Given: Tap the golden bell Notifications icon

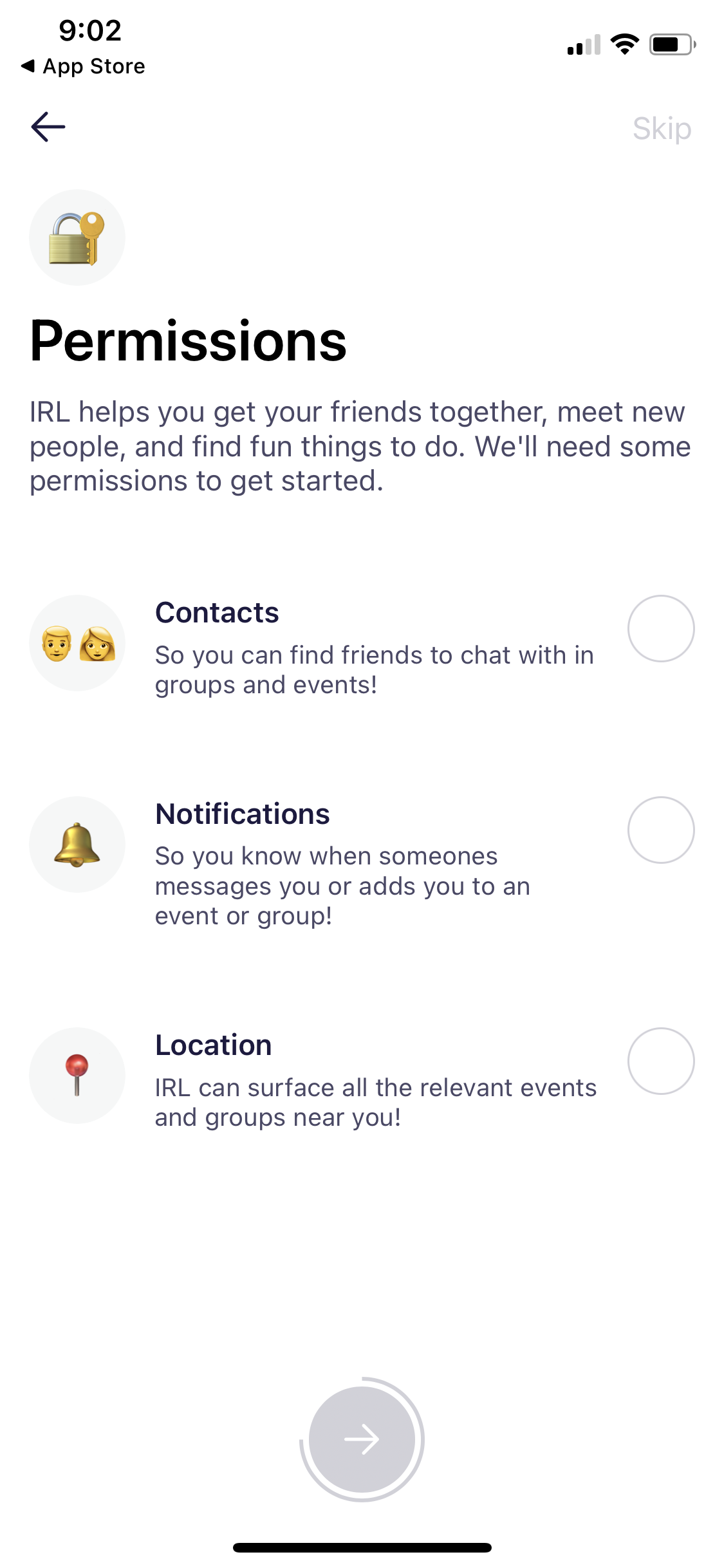Looking at the screenshot, I should 76,843.
